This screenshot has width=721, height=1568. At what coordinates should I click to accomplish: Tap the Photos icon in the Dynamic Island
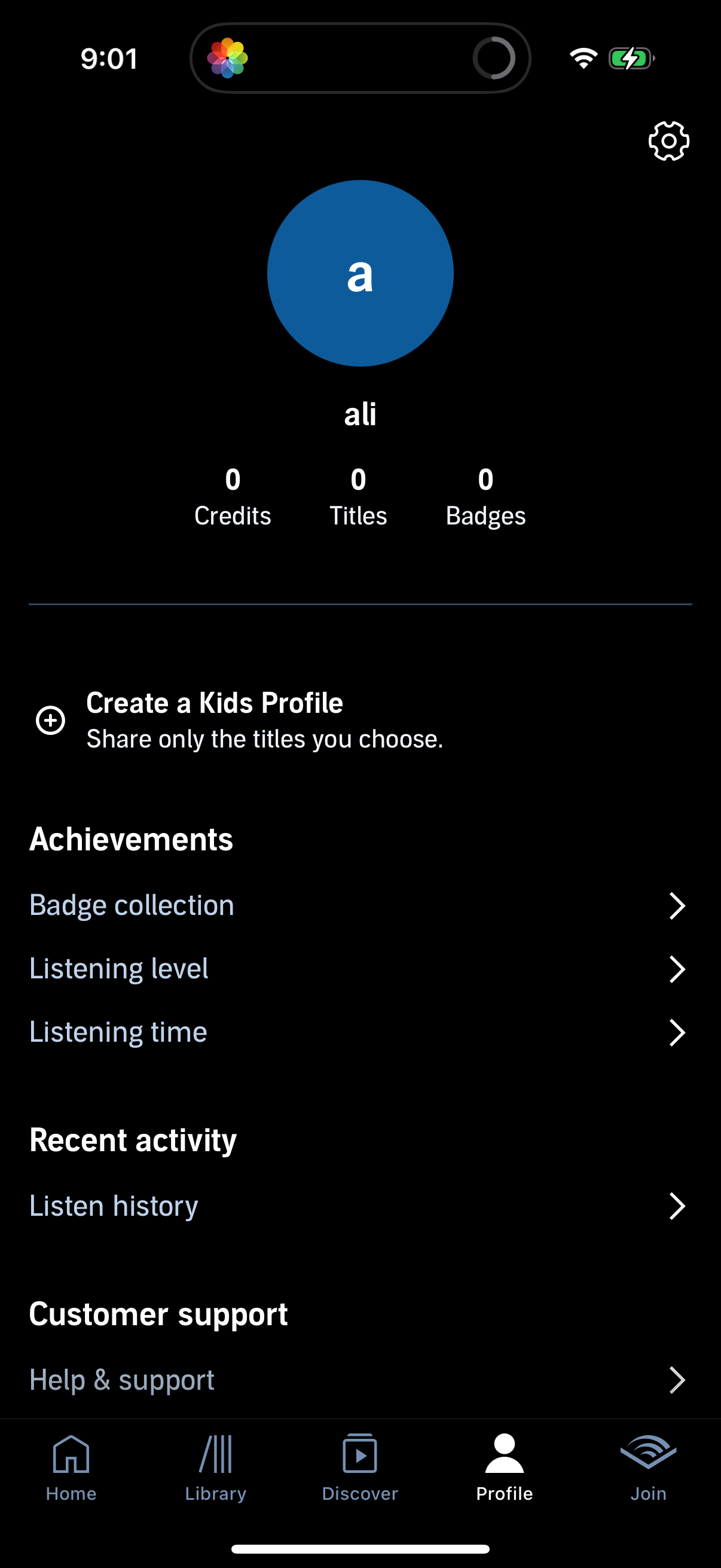[x=228, y=57]
